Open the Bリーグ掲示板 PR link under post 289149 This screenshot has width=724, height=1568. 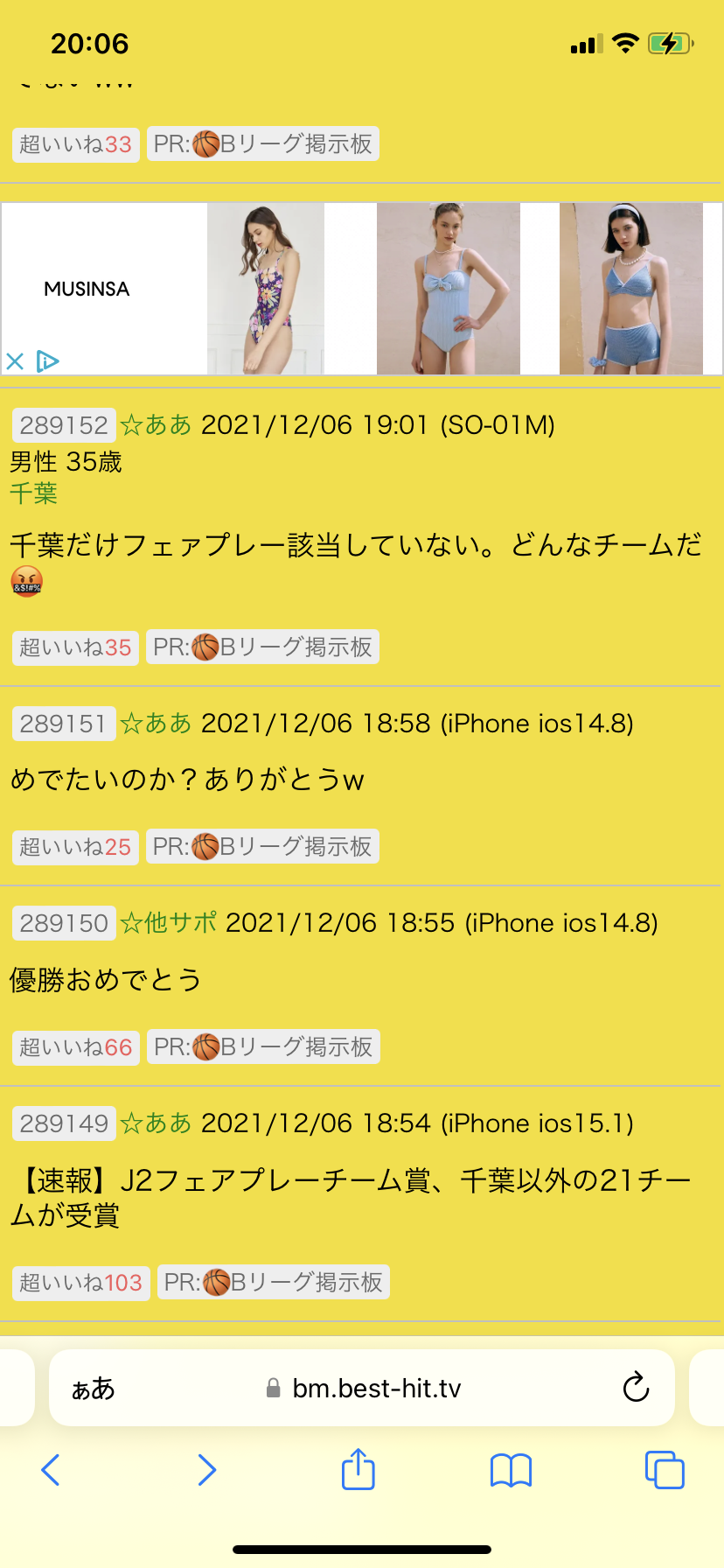coord(273,1283)
